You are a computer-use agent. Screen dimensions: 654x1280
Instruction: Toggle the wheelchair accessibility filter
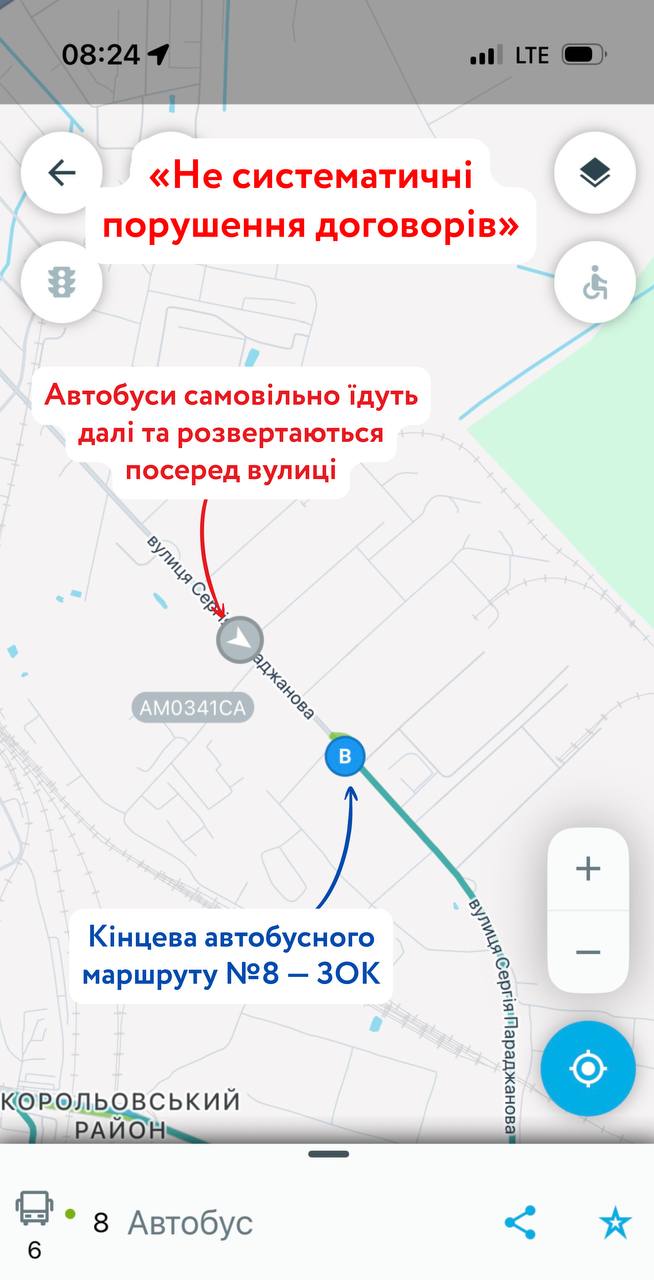(595, 283)
